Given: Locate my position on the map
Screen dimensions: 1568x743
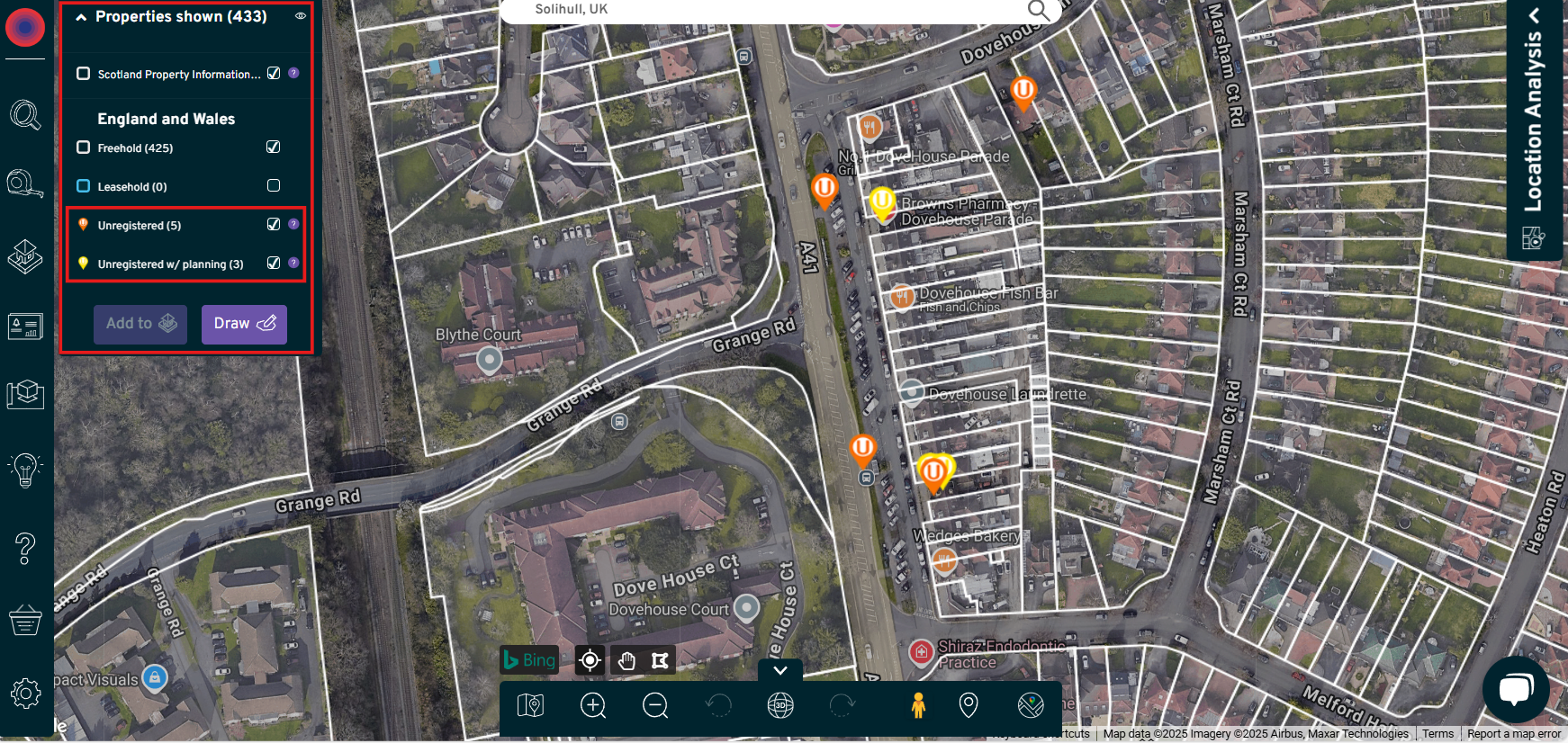Looking at the screenshot, I should click(590, 661).
